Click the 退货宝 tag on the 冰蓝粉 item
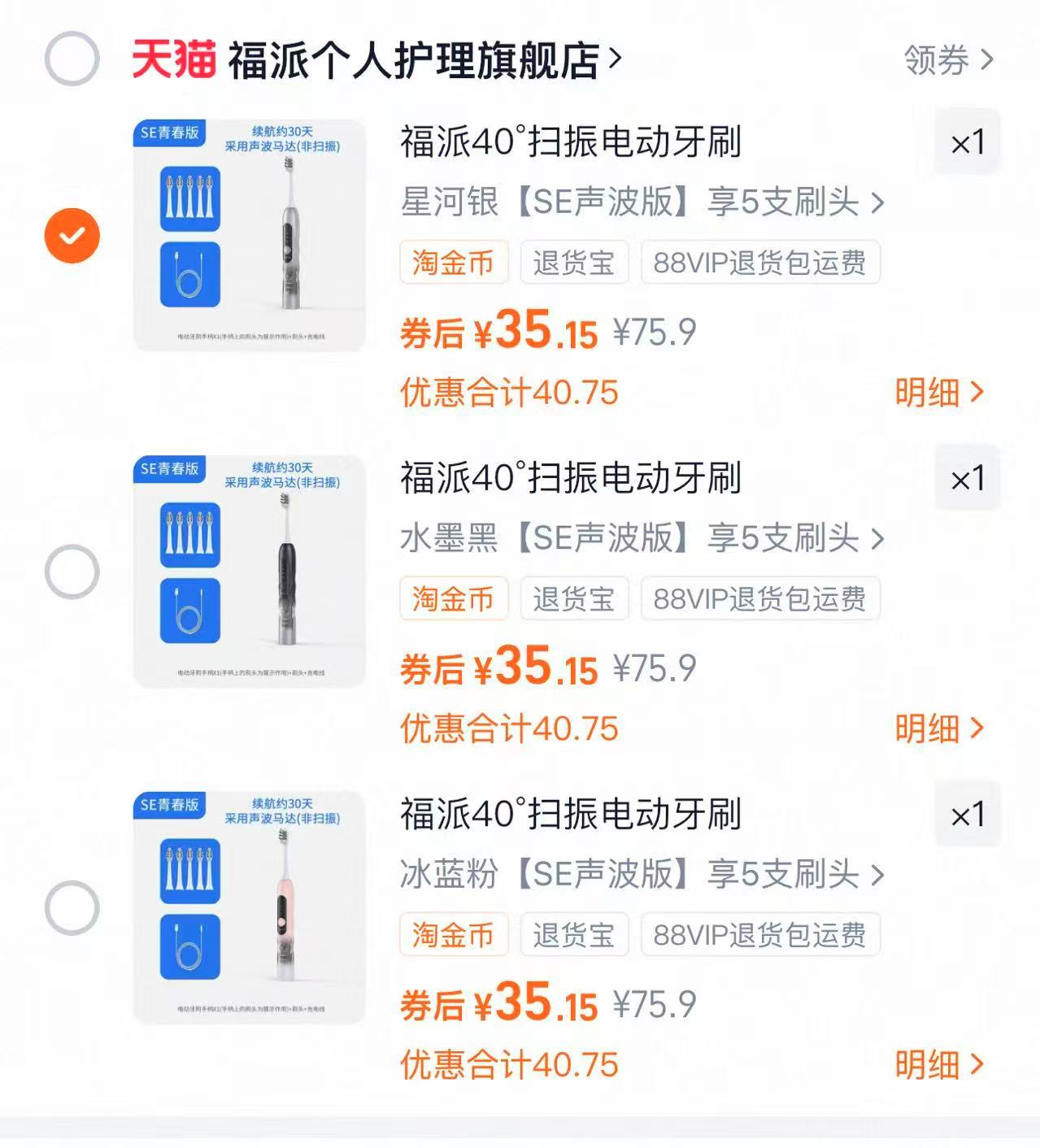Image resolution: width=1040 pixels, height=1148 pixels. pyautogui.click(x=574, y=934)
